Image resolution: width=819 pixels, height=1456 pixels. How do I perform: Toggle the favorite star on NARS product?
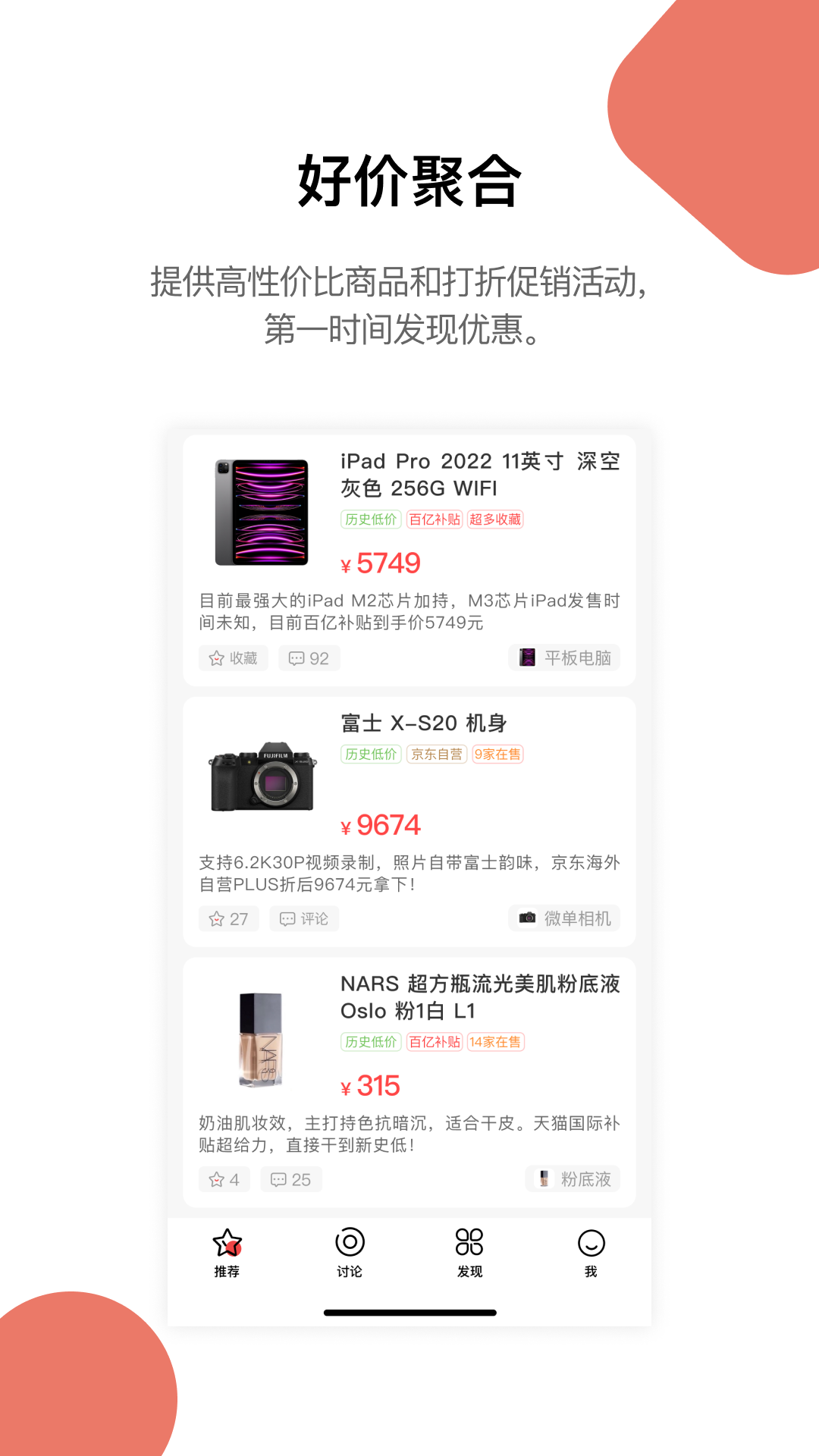pos(215,1178)
